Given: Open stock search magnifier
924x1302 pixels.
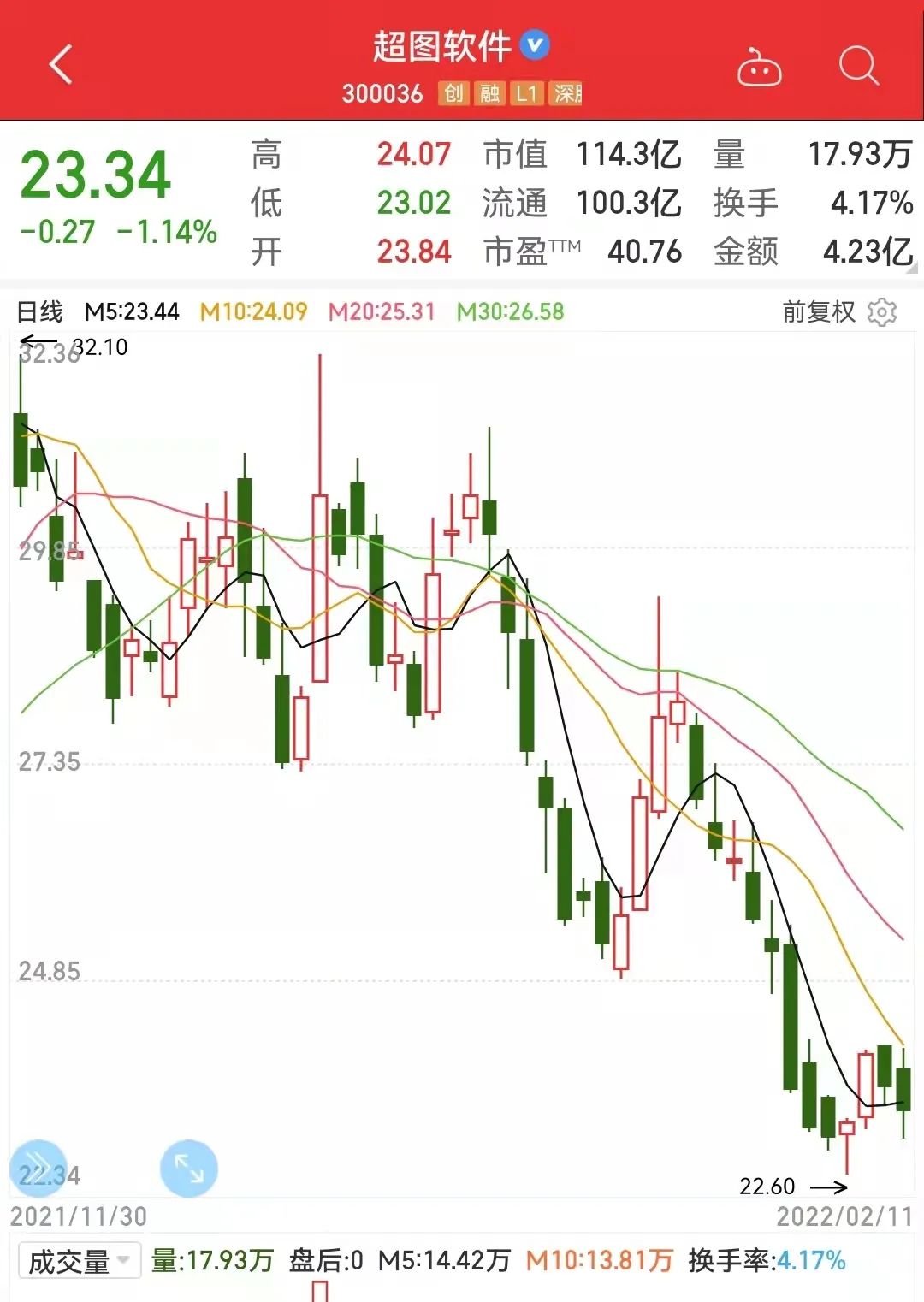Looking at the screenshot, I should [858, 66].
